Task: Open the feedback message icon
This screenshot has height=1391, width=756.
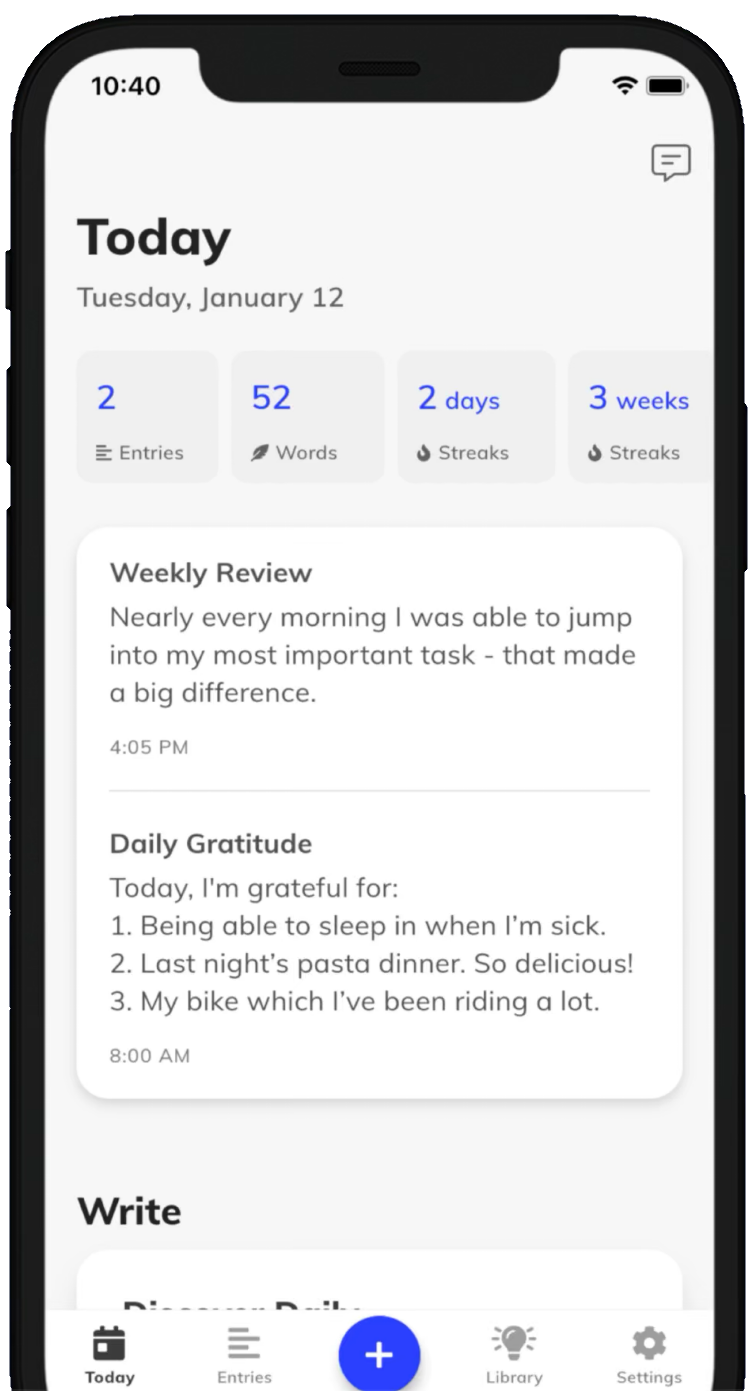Action: pos(670,162)
